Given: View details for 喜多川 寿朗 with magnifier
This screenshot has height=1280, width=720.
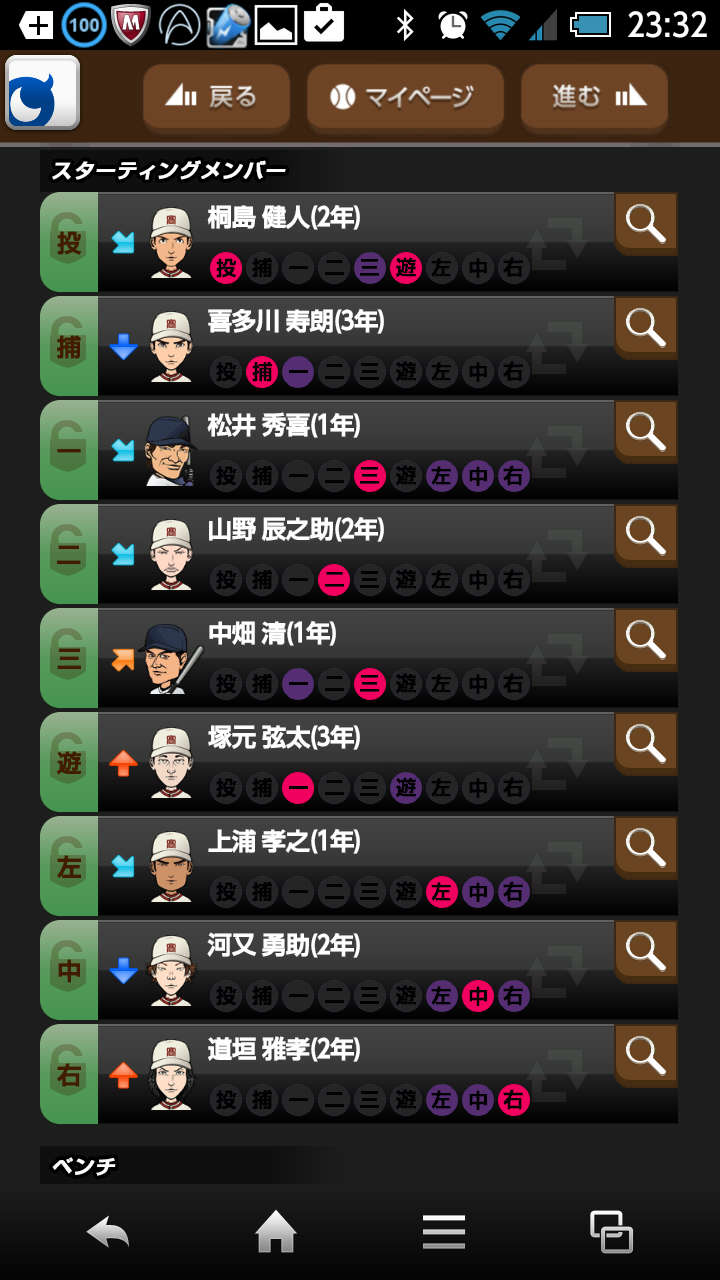Looking at the screenshot, I should pos(645,328).
